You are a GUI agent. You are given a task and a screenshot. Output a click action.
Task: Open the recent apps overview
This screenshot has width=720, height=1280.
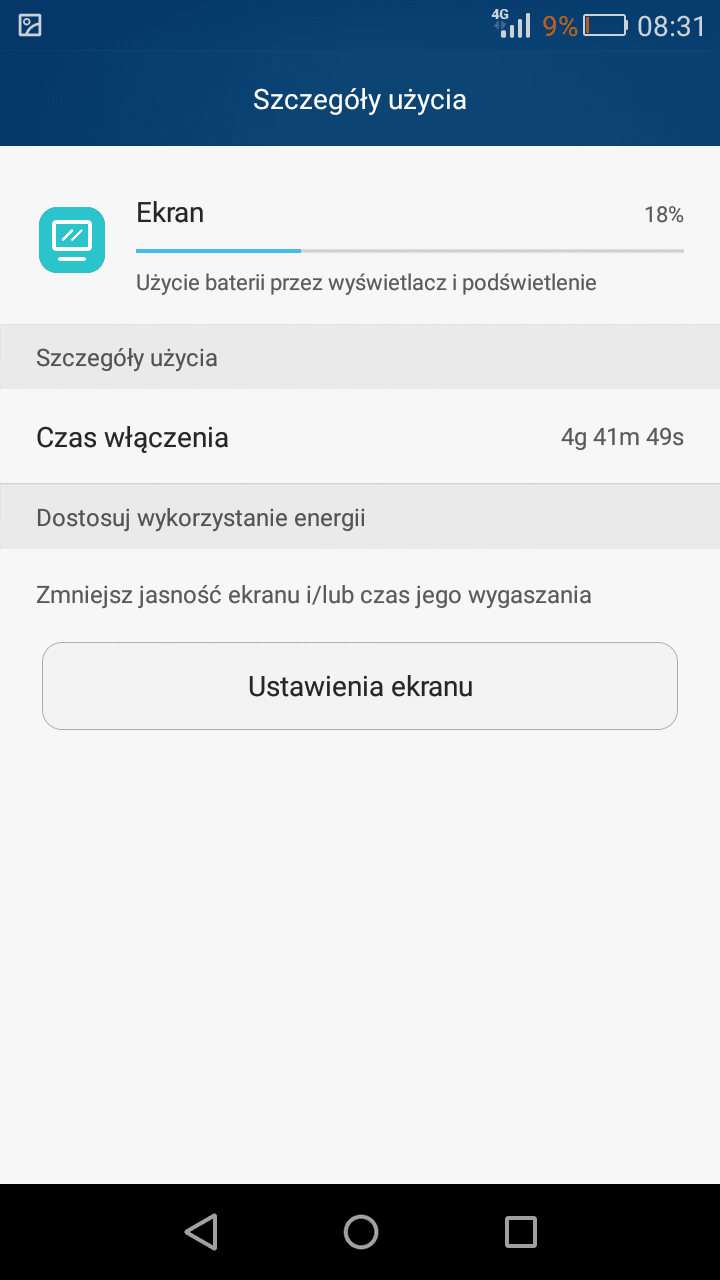(520, 1232)
